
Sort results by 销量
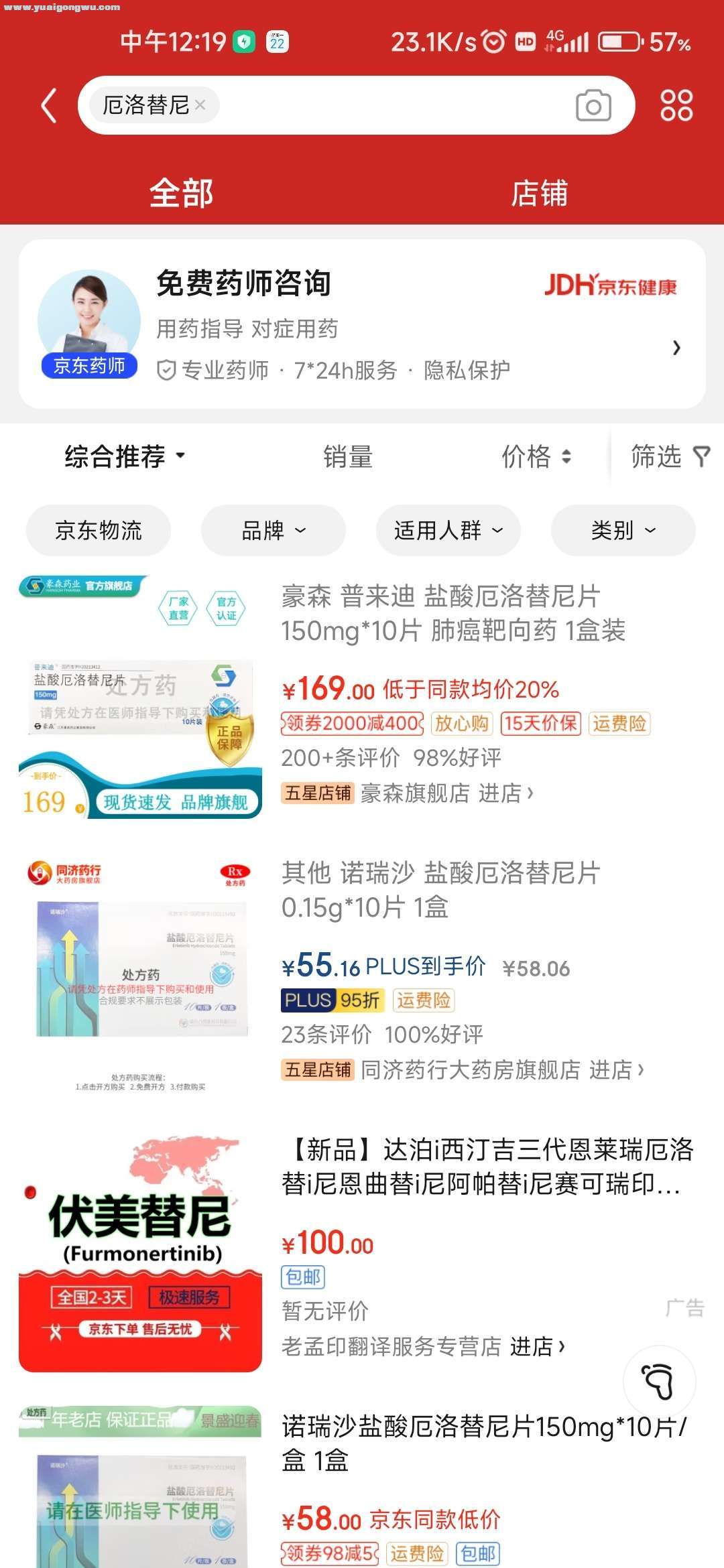click(x=347, y=457)
